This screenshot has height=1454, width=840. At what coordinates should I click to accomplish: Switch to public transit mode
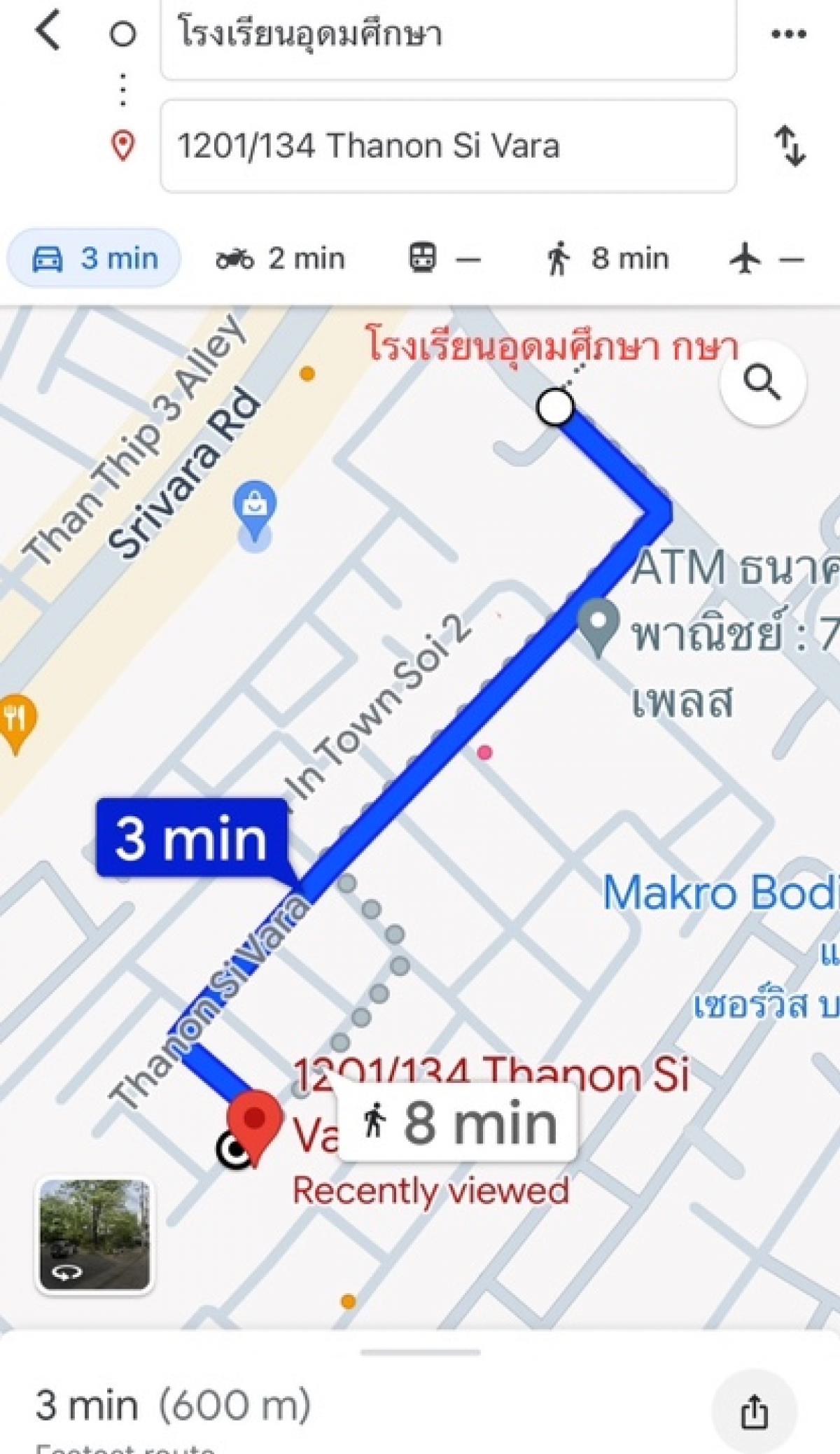(x=444, y=258)
